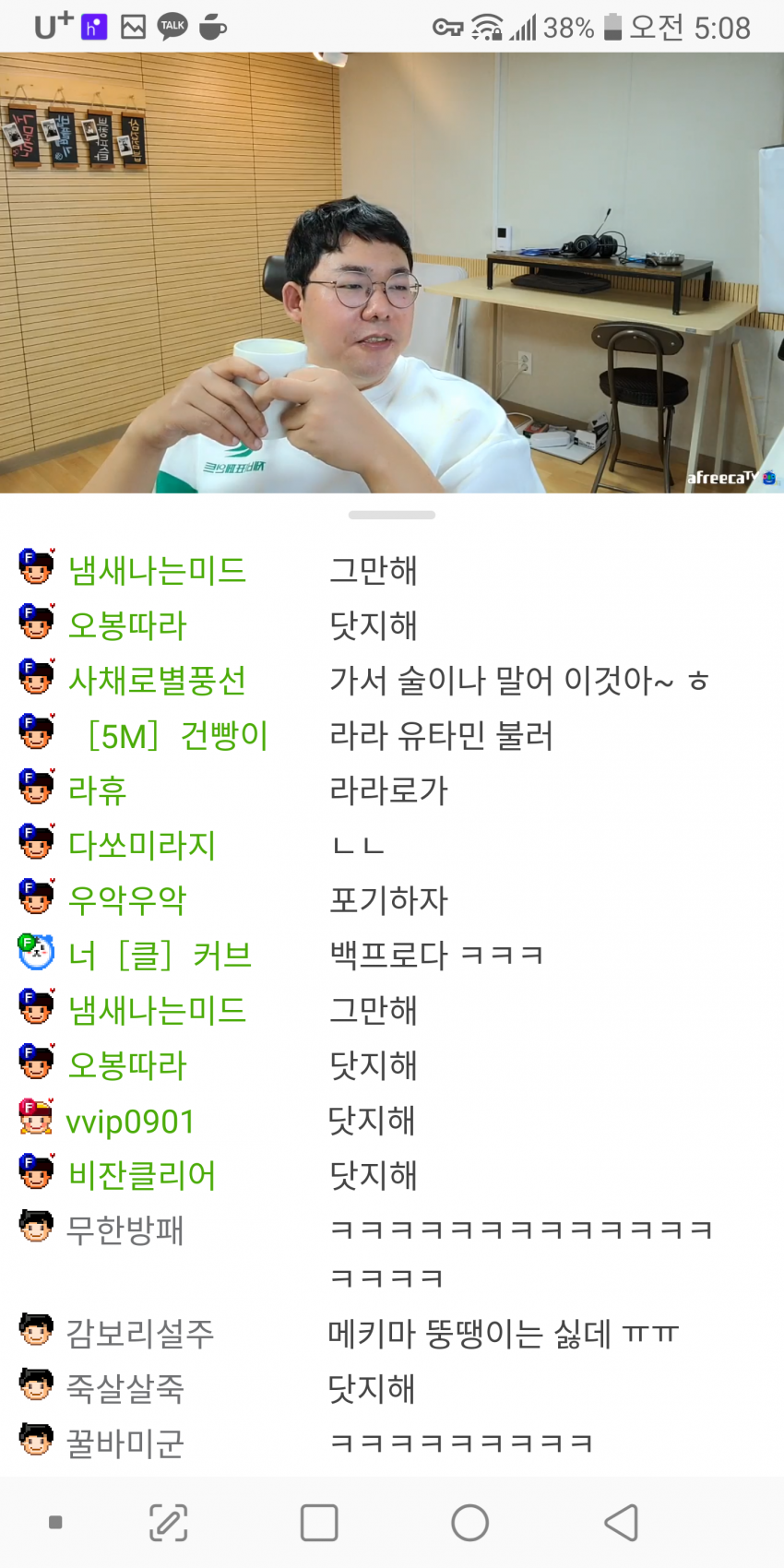Viewport: 784px width, 1568px height.
Task: Open the user menu for 너 [클] 커브
Action: point(160,955)
